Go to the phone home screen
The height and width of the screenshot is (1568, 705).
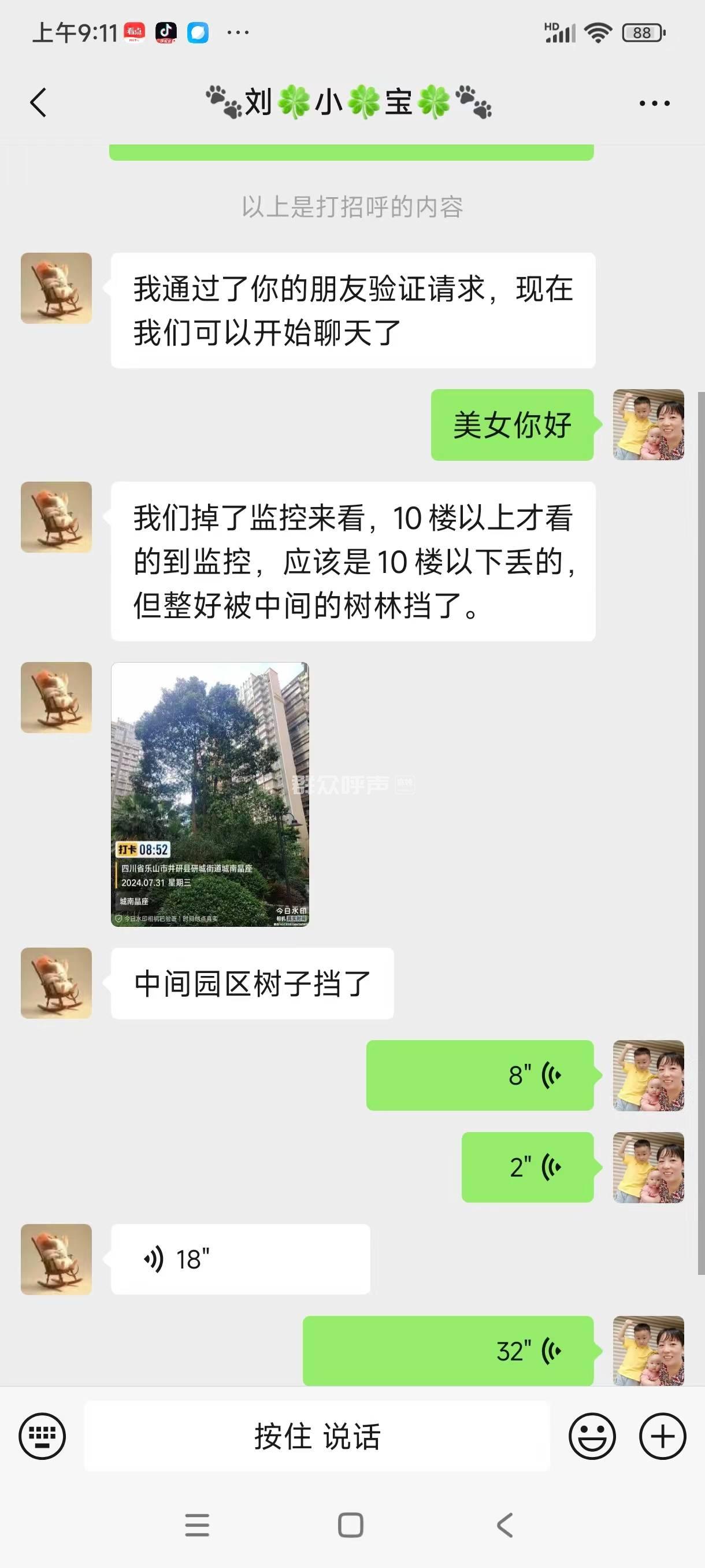351,1525
